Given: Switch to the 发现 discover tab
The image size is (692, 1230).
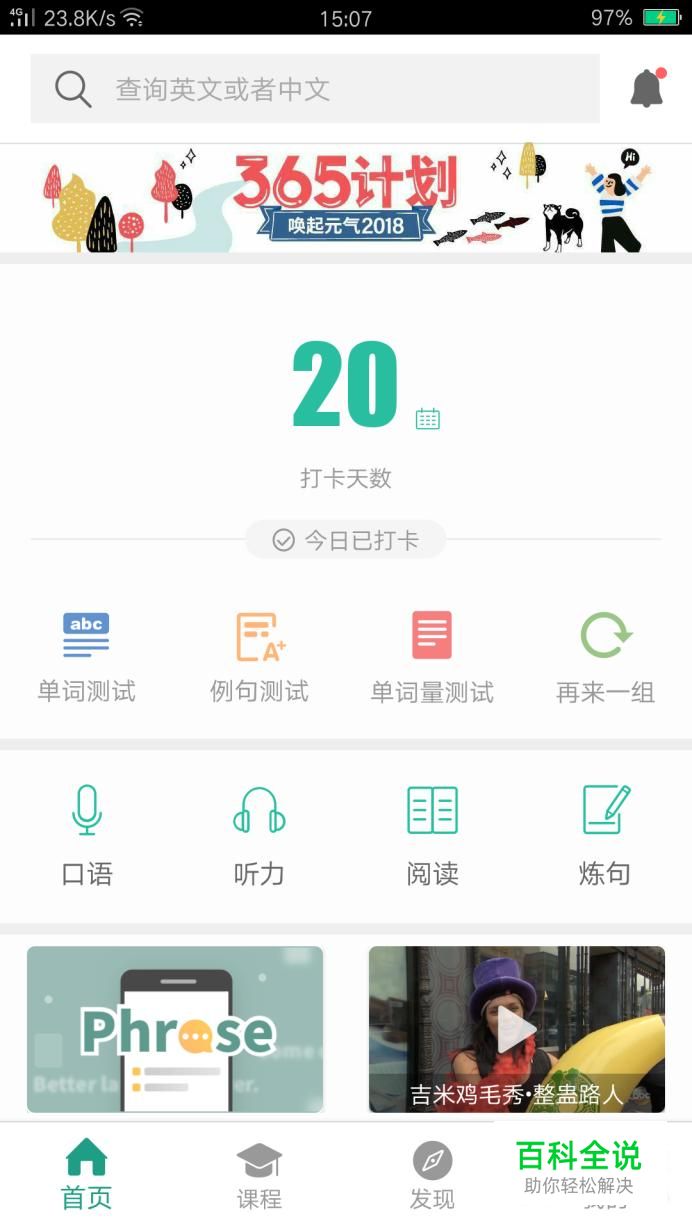Looking at the screenshot, I should pos(432,1175).
